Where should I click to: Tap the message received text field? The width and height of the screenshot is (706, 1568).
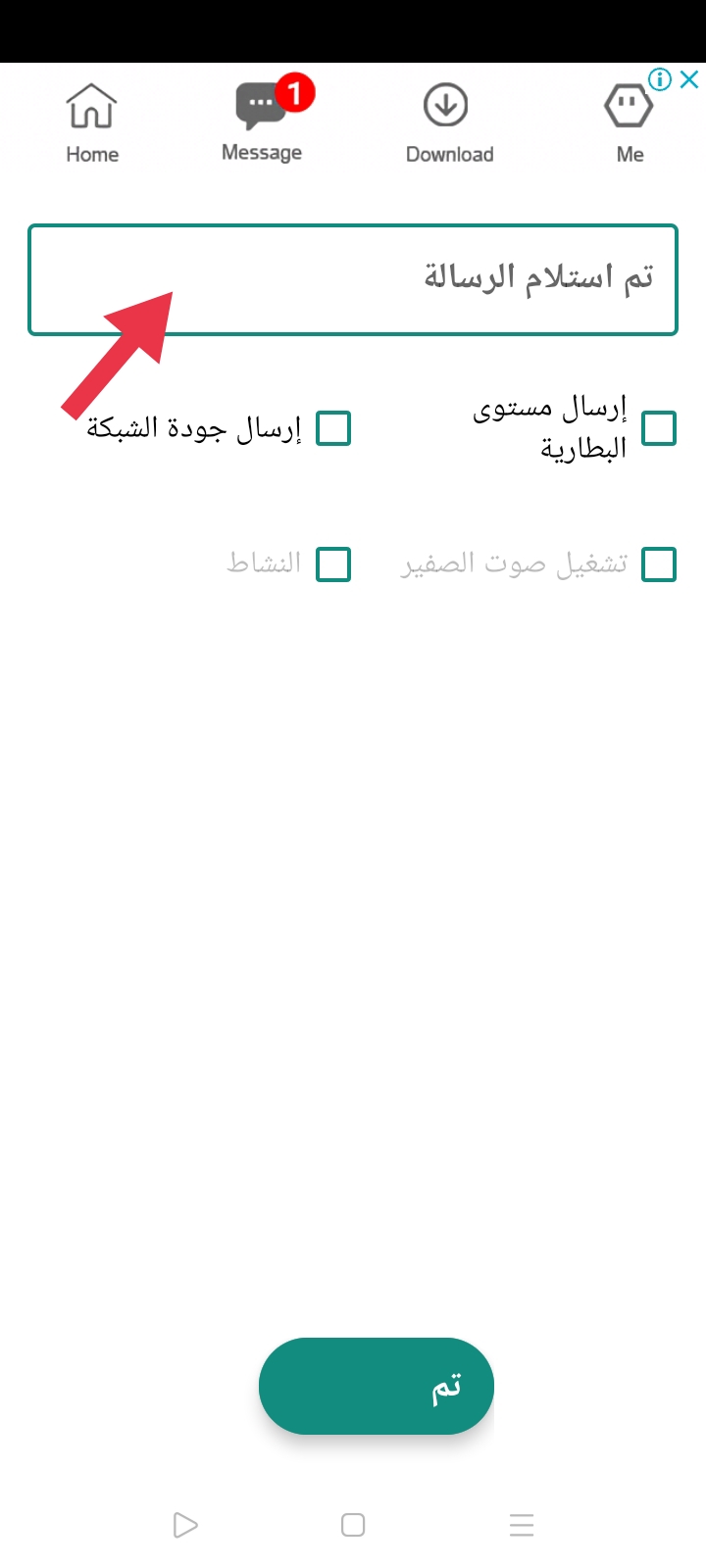pyautogui.click(x=353, y=279)
